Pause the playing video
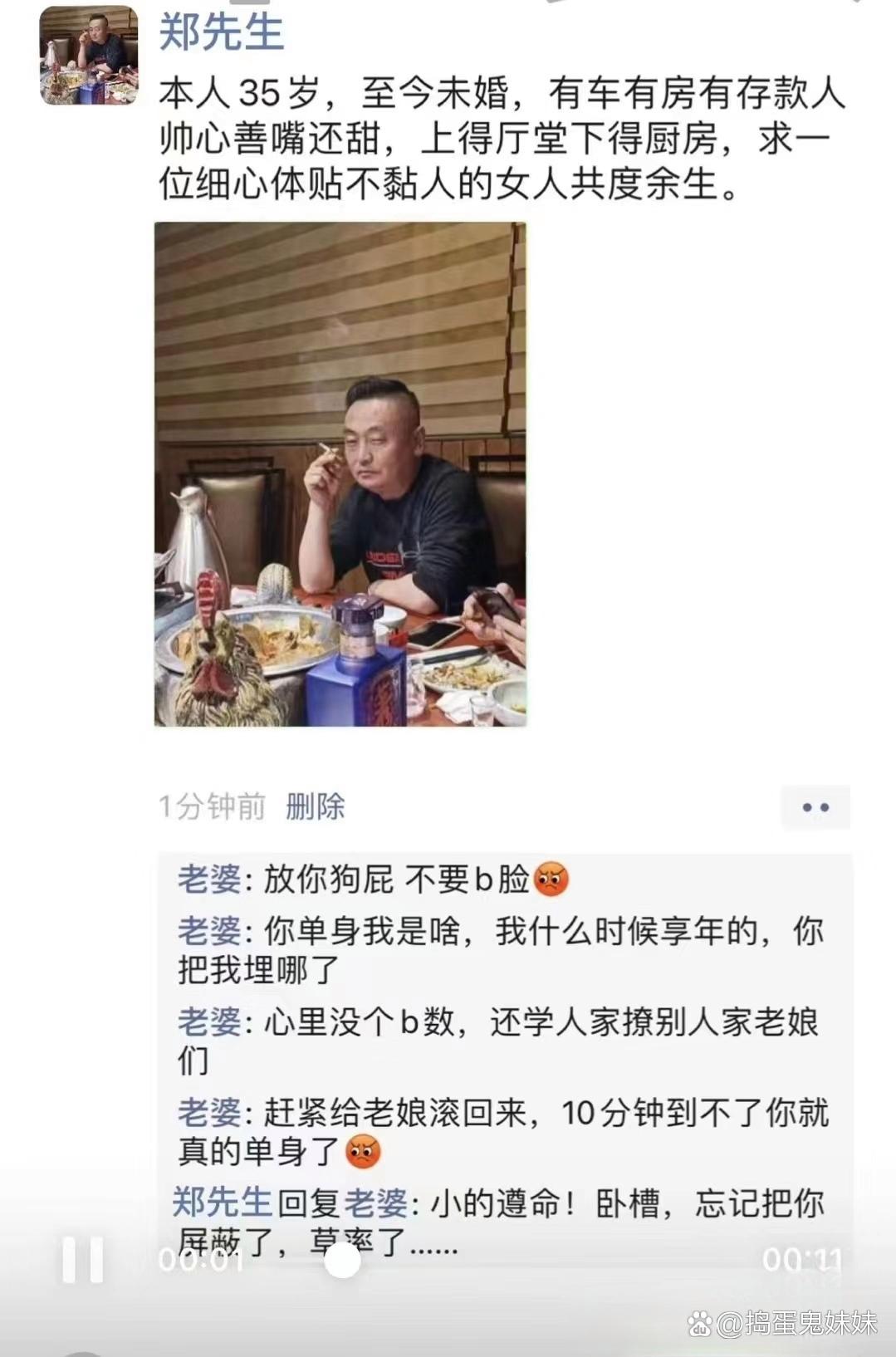896x1357 pixels. point(83,1260)
